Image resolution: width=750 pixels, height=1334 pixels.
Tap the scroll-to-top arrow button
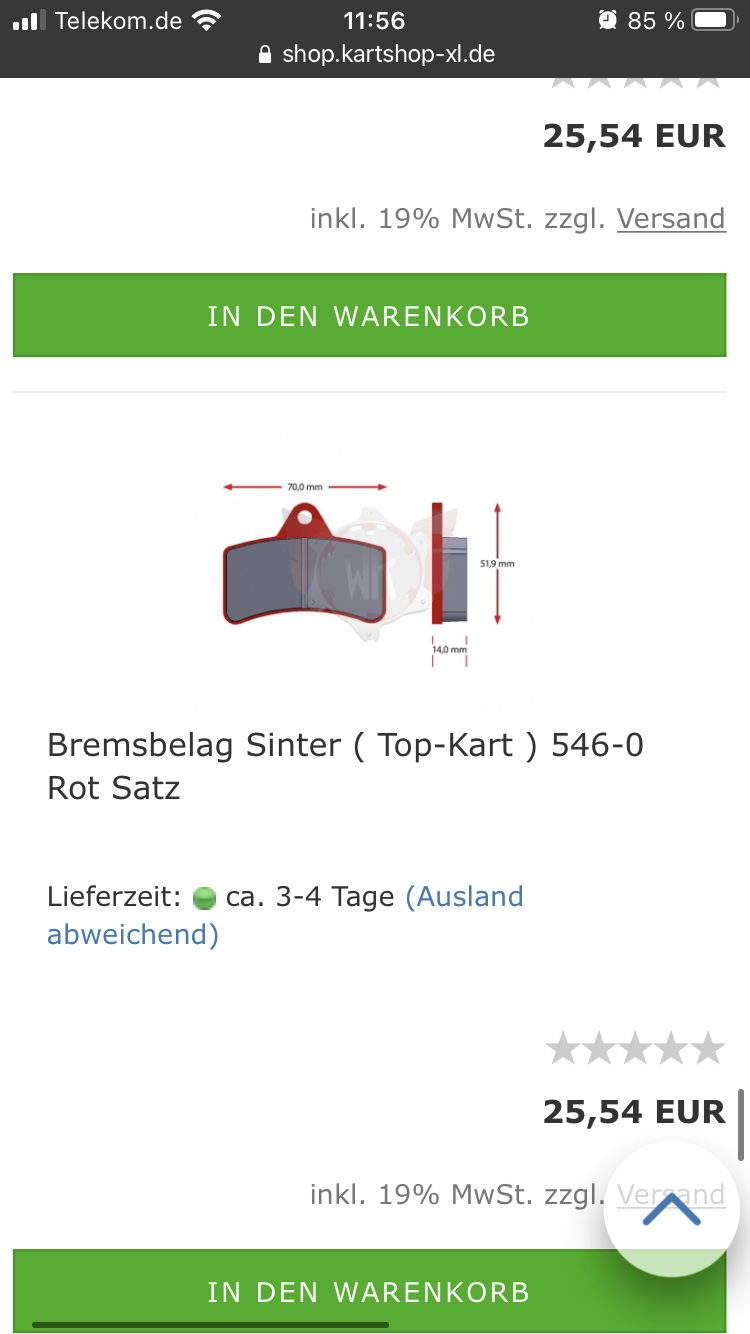pos(671,1209)
